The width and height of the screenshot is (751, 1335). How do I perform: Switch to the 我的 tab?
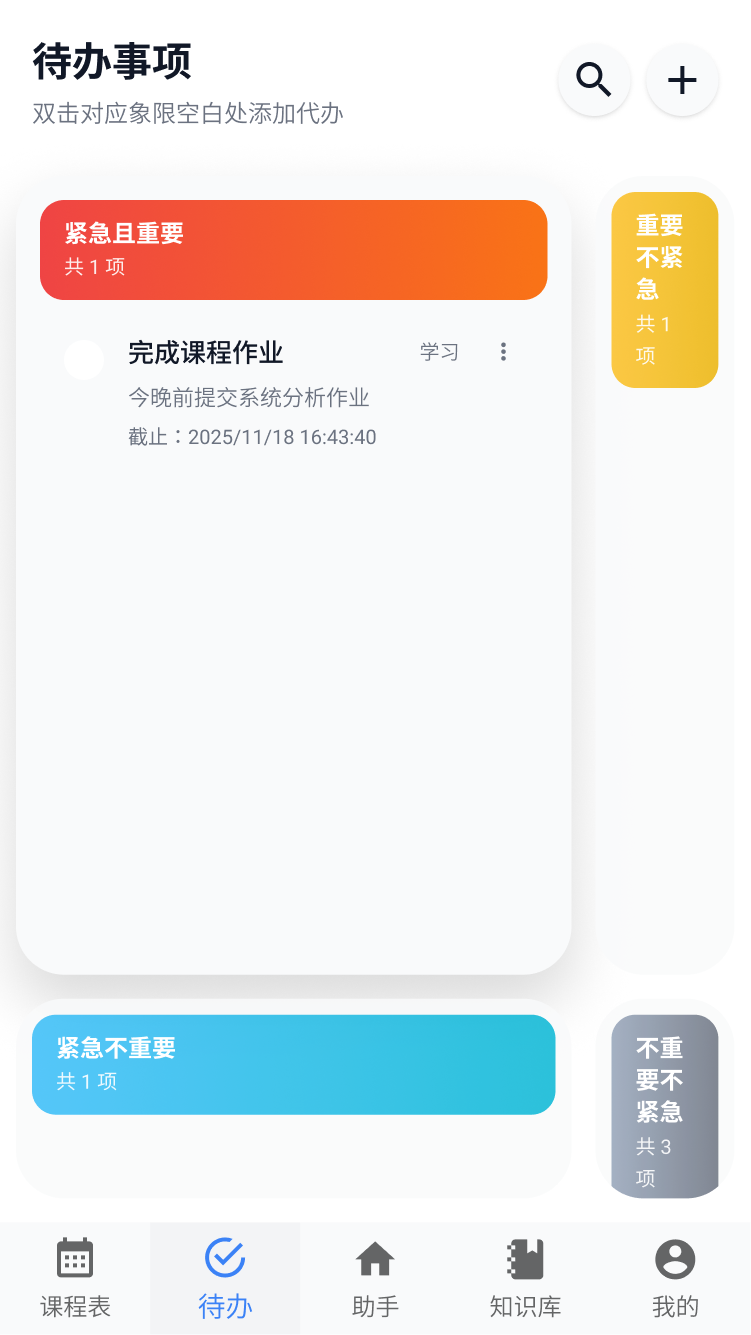click(x=675, y=1278)
